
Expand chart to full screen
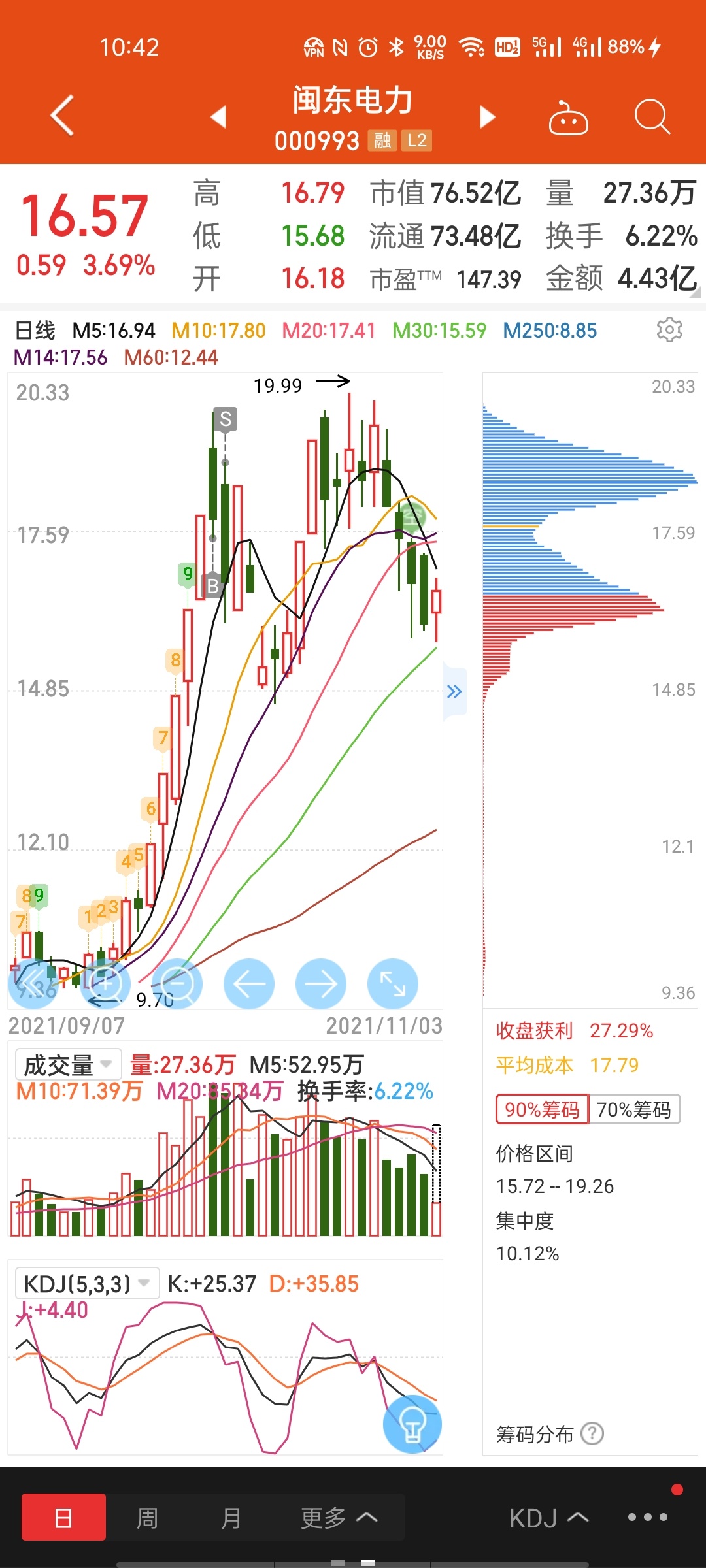click(x=393, y=984)
